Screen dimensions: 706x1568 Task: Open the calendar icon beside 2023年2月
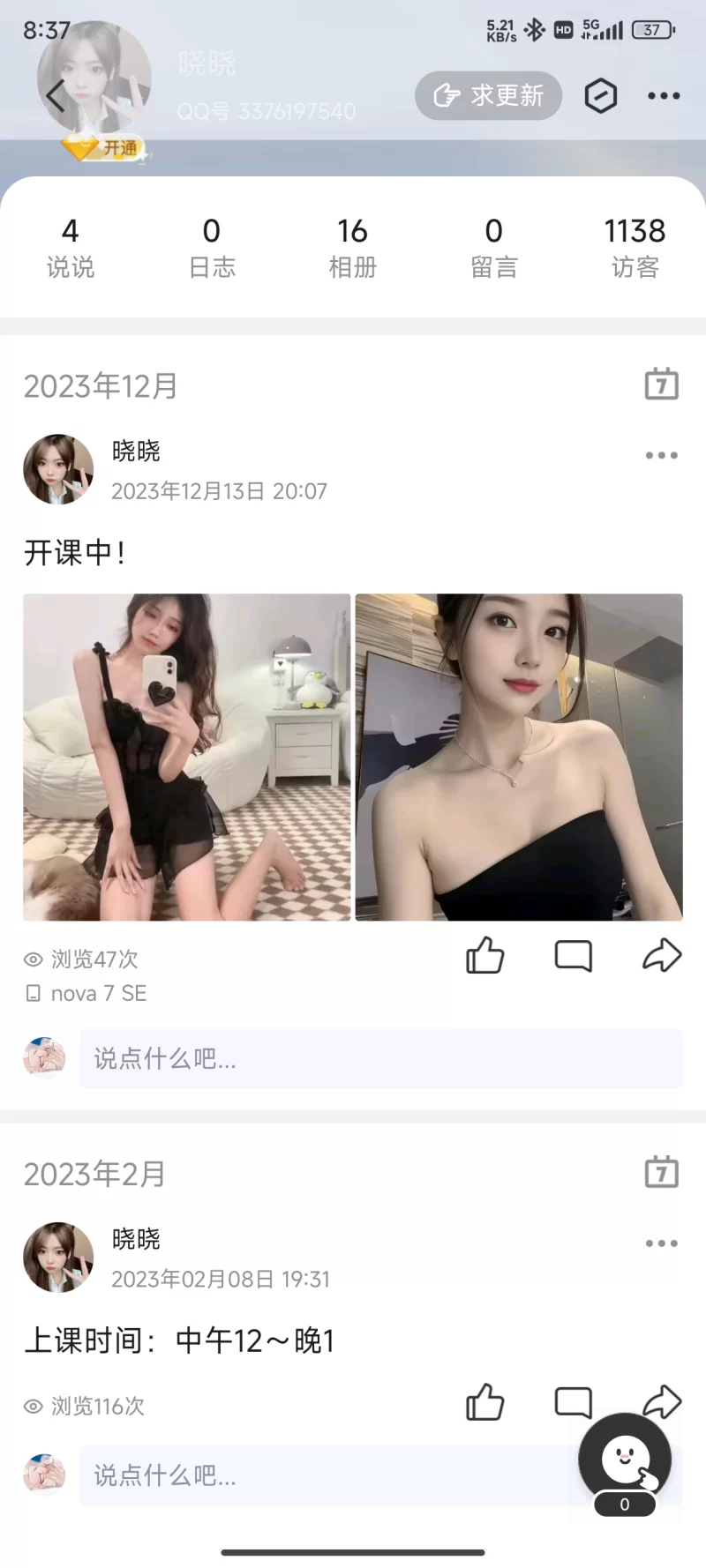pos(661,1172)
